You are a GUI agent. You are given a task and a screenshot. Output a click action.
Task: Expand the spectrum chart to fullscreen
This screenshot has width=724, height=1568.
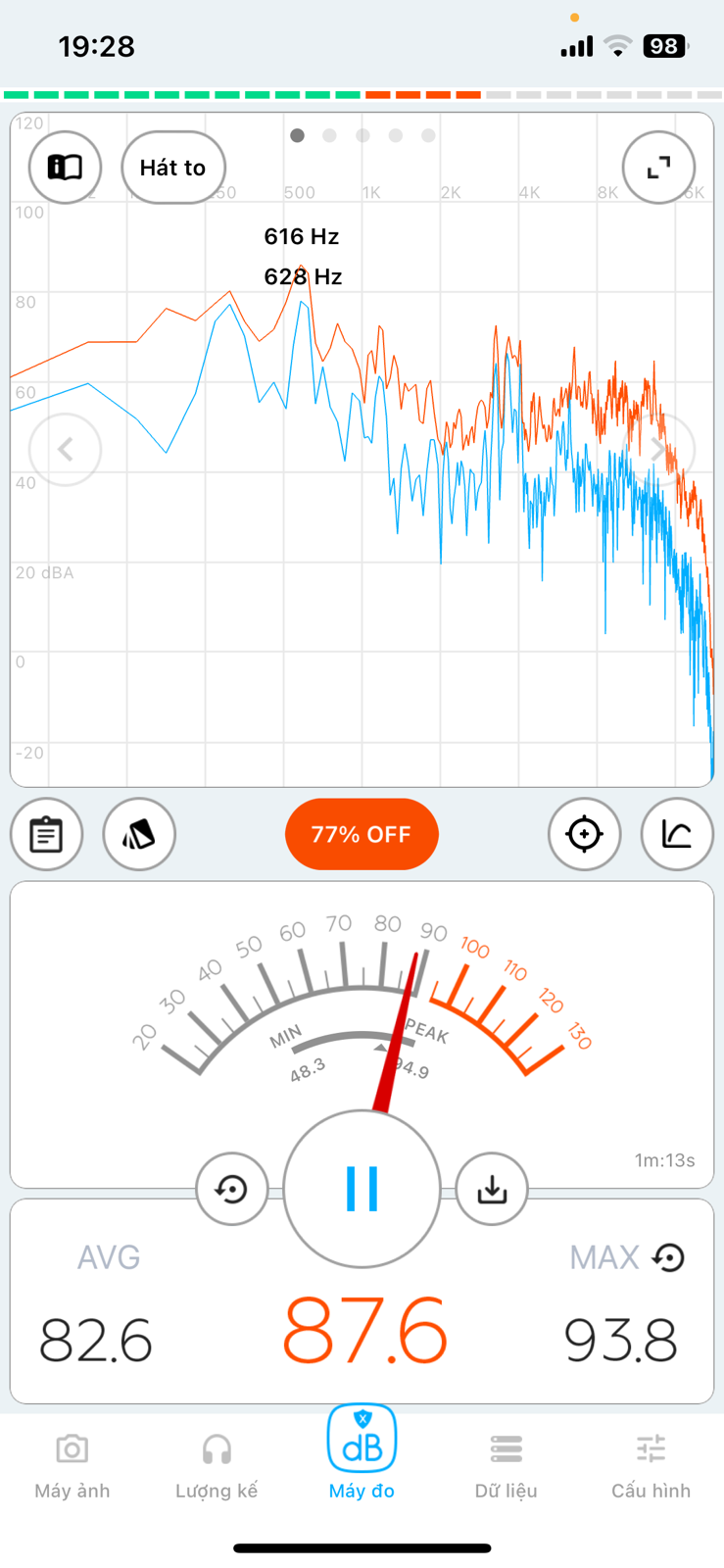coord(658,168)
